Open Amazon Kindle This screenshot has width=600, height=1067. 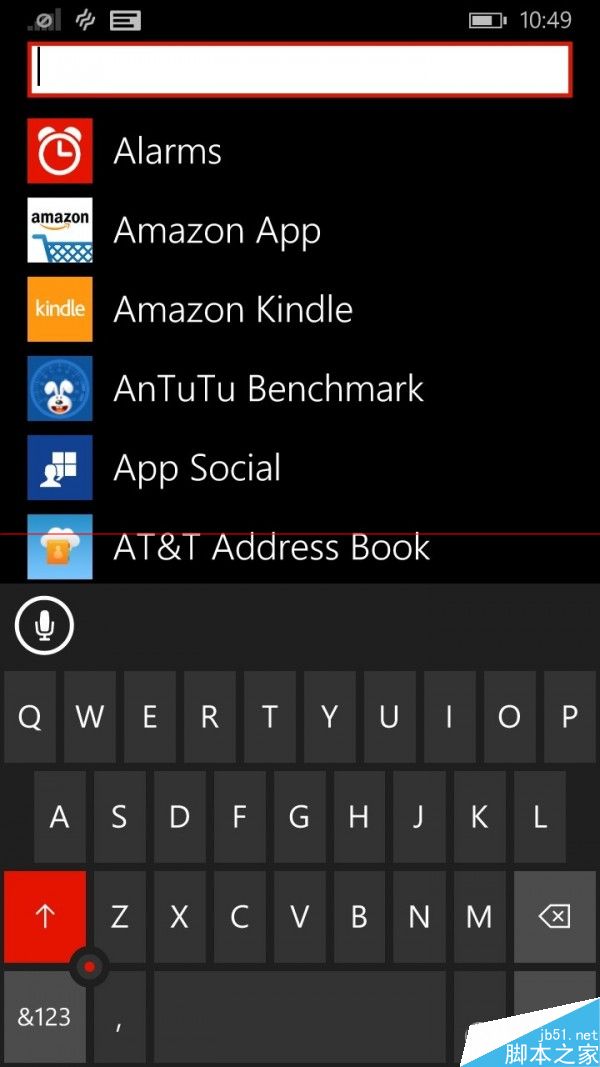point(232,309)
